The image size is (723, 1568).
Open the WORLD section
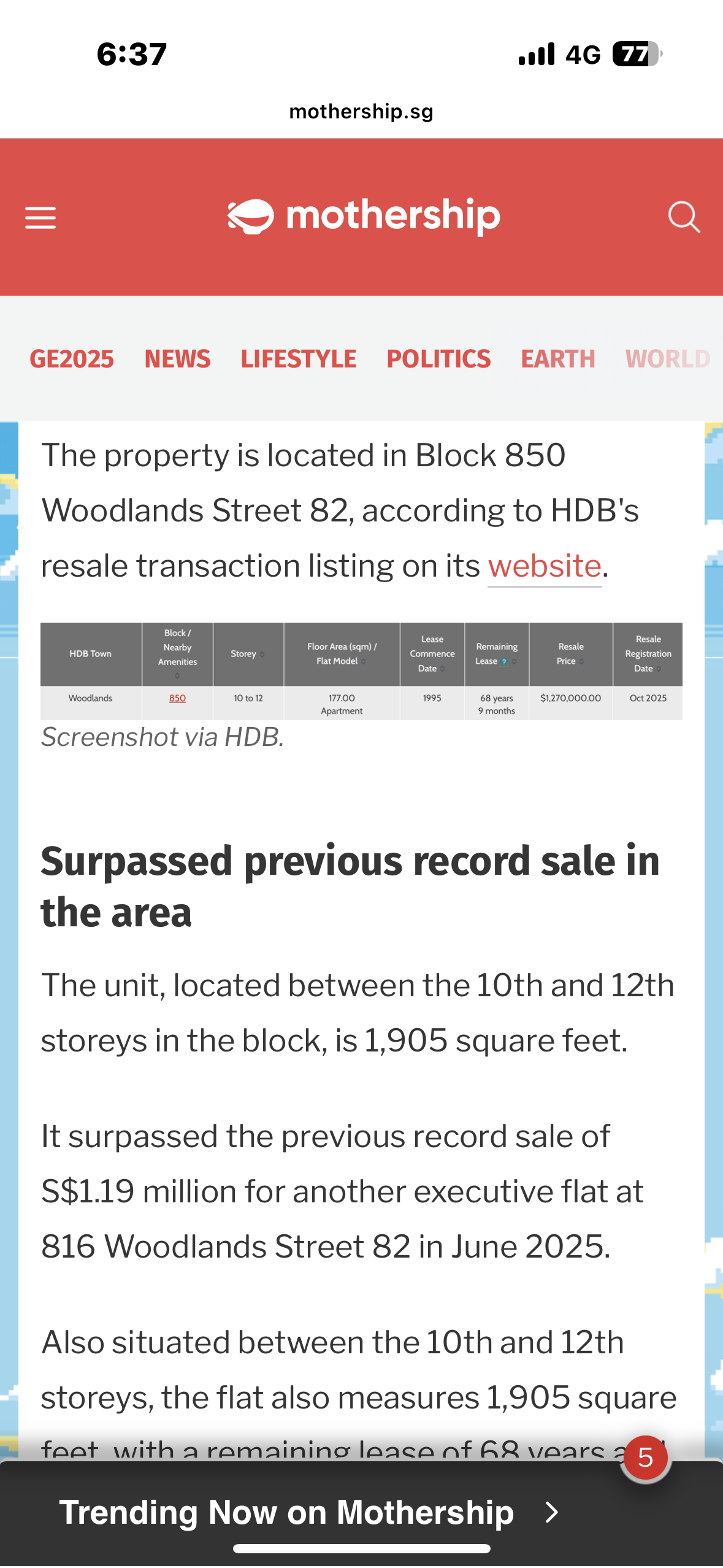click(x=667, y=359)
